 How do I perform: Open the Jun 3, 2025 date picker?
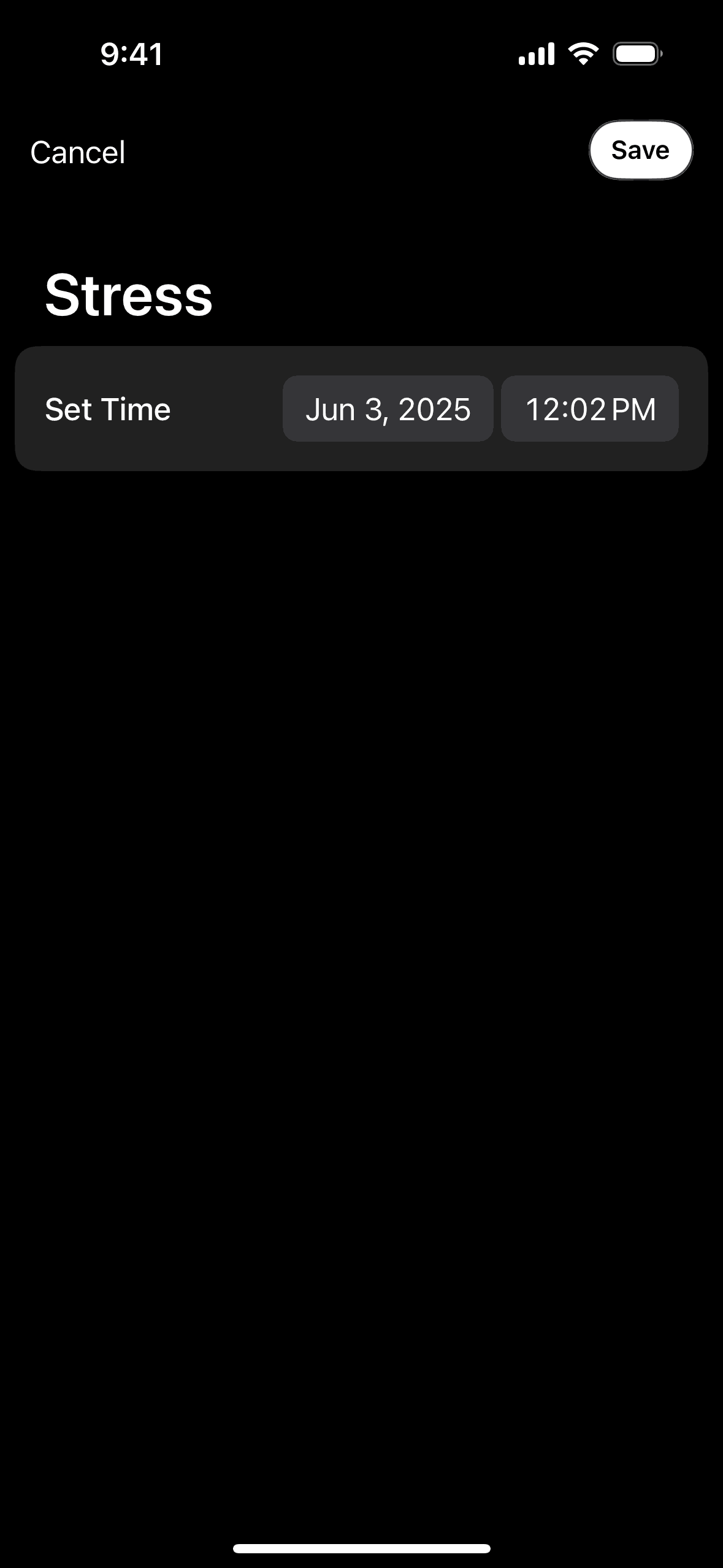(388, 409)
